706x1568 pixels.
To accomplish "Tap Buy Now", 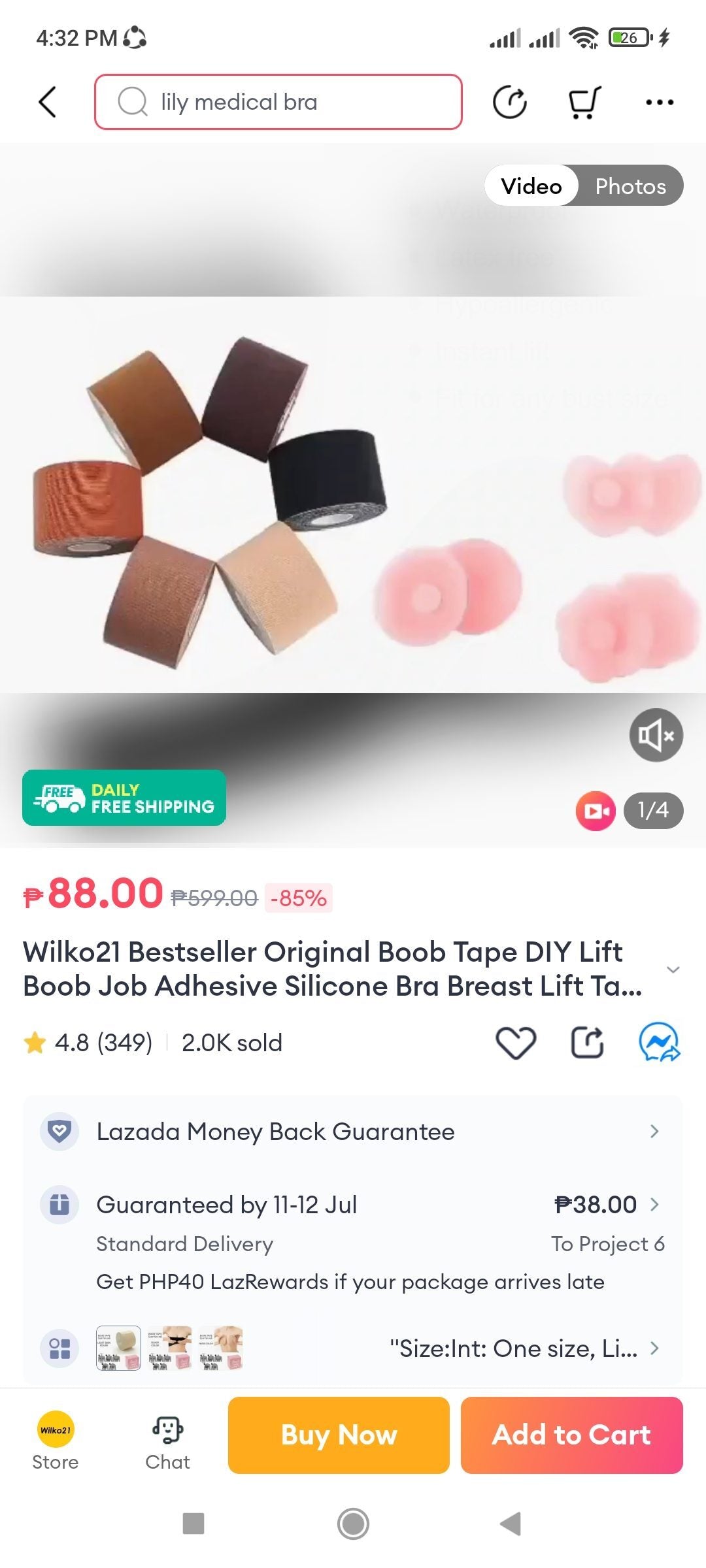I will point(339,1435).
